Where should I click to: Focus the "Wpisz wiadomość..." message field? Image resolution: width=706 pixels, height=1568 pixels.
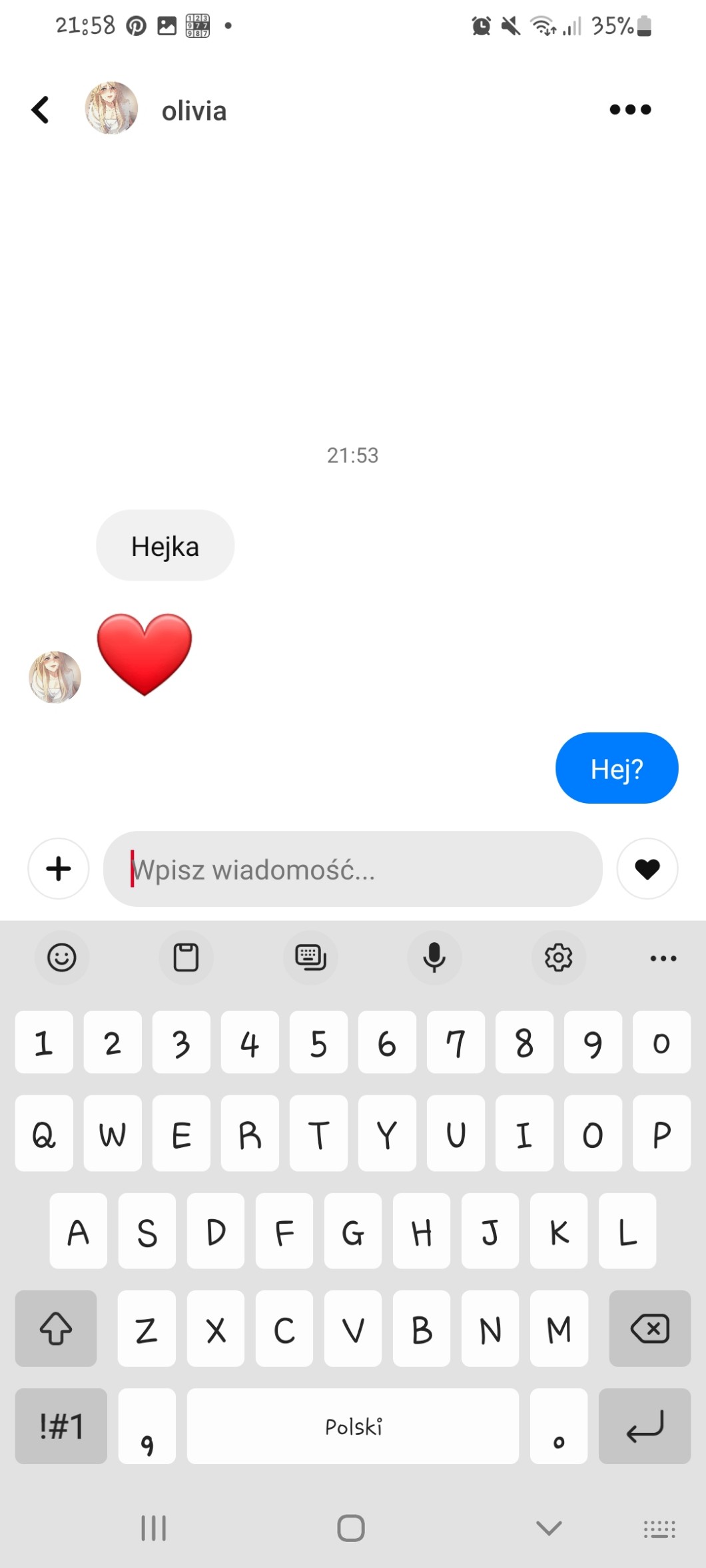pyautogui.click(x=353, y=869)
